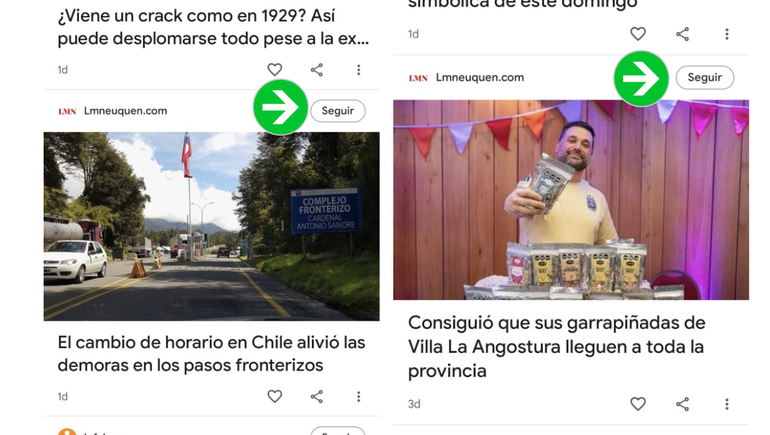Viewport: 770px width, 435px height.
Task: Like the article about a 1929-style crack
Action: (x=275, y=70)
